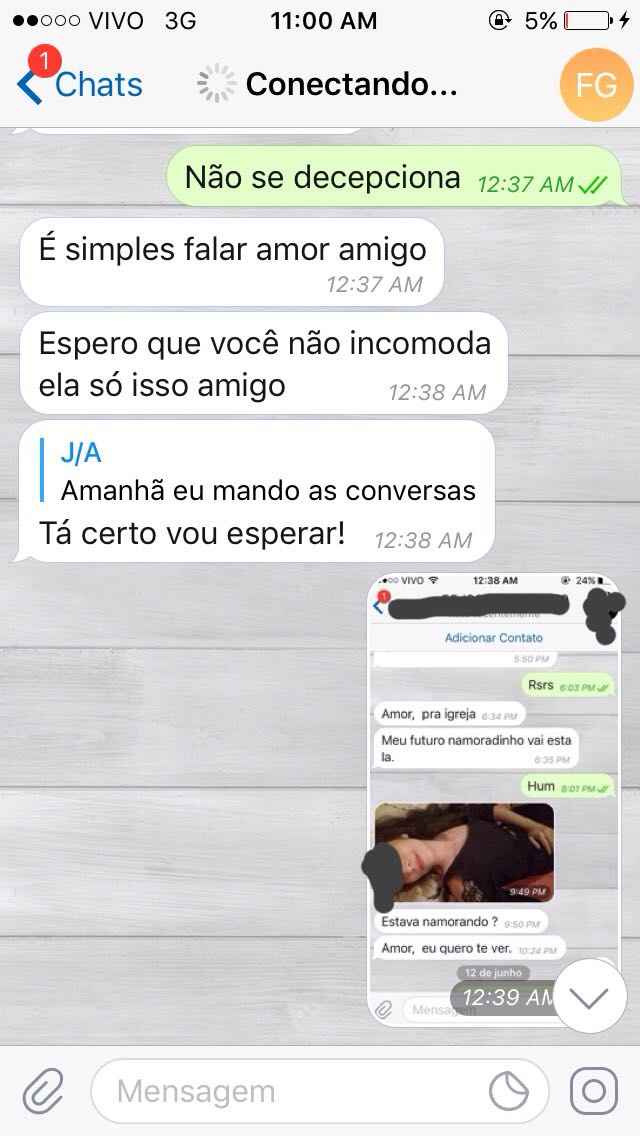Focus the Mensagem text field
The width and height of the screenshot is (640, 1136).
coord(290,1091)
